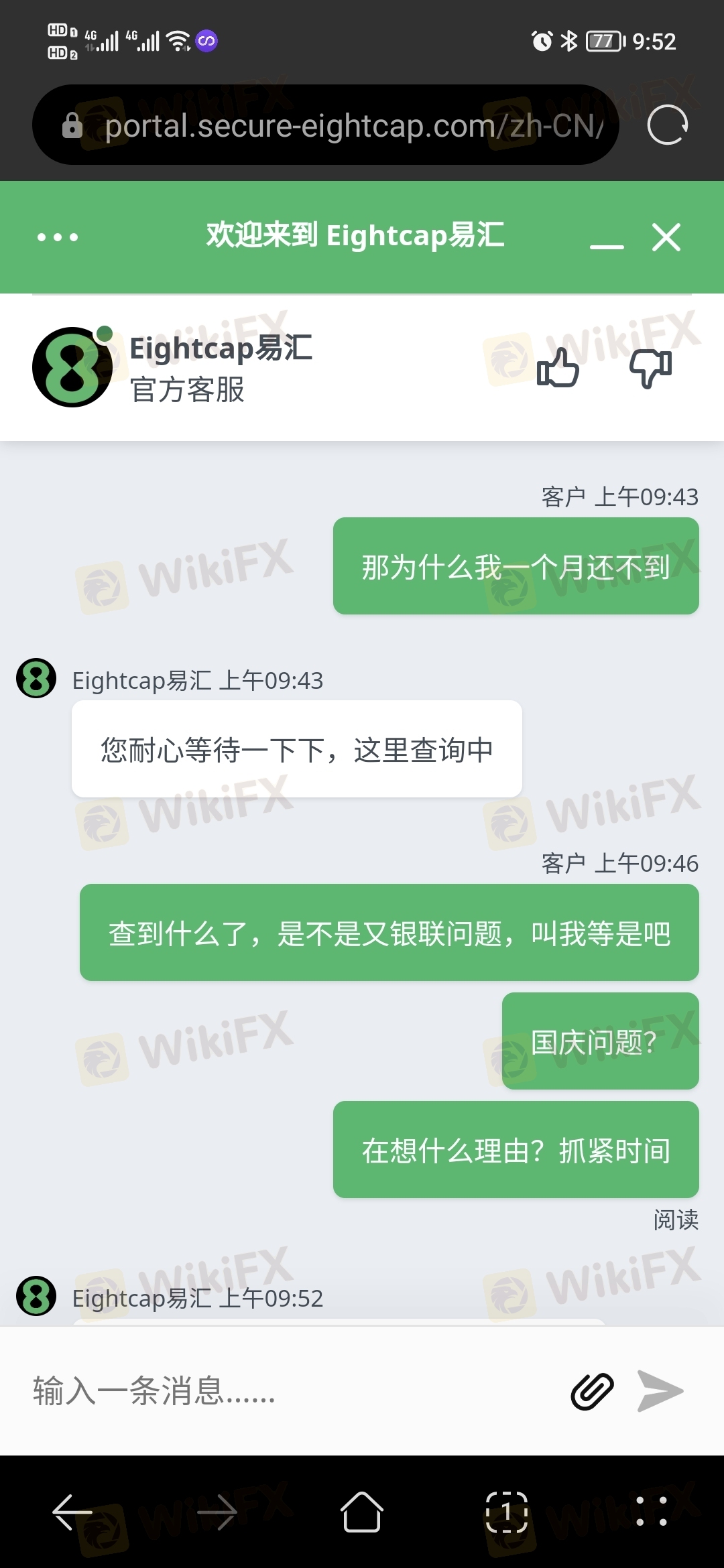Go to the browser home page
This screenshot has height=1568, width=724.
point(362,1512)
